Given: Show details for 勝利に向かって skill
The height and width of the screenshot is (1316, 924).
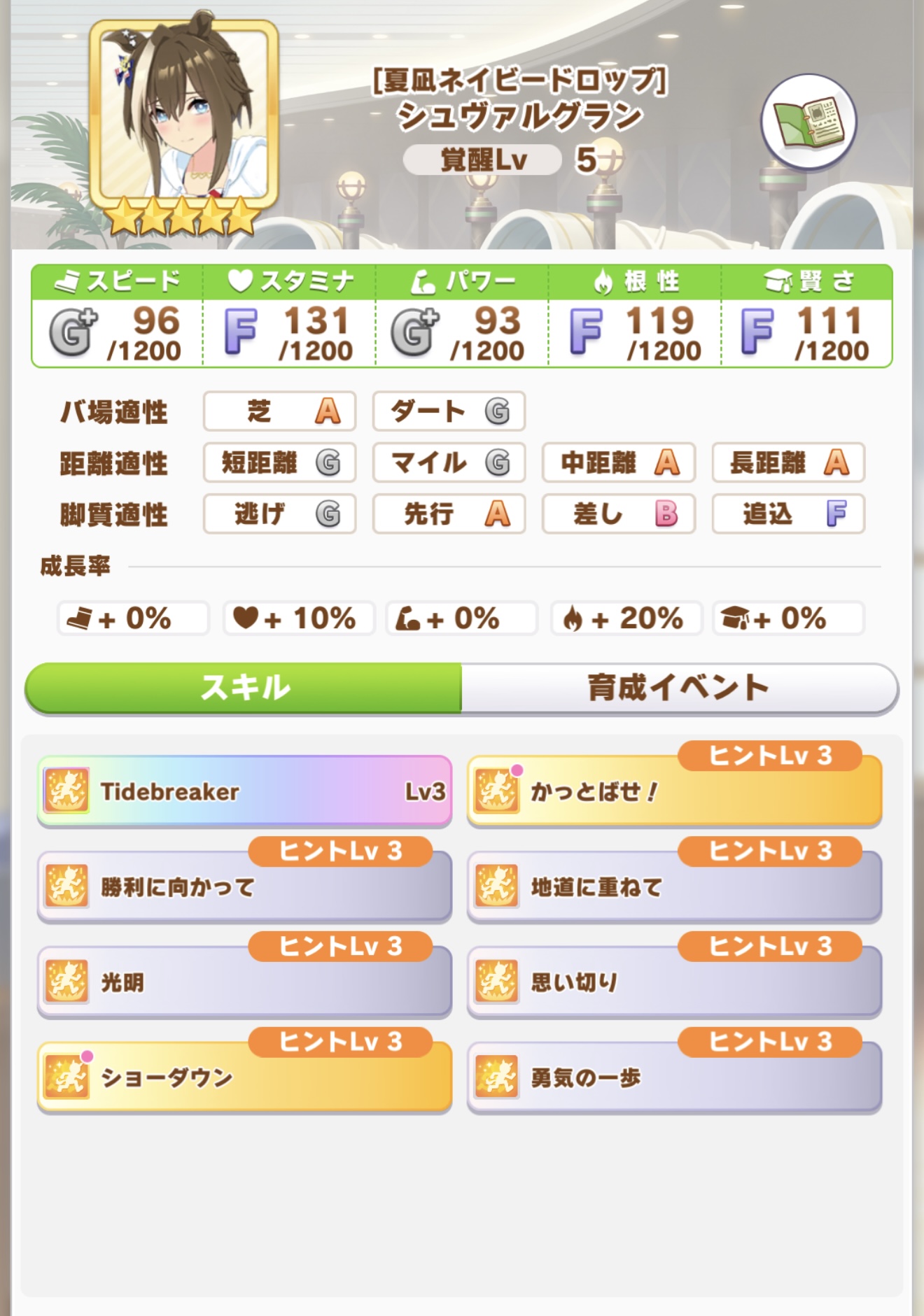Looking at the screenshot, I should 244,887.
